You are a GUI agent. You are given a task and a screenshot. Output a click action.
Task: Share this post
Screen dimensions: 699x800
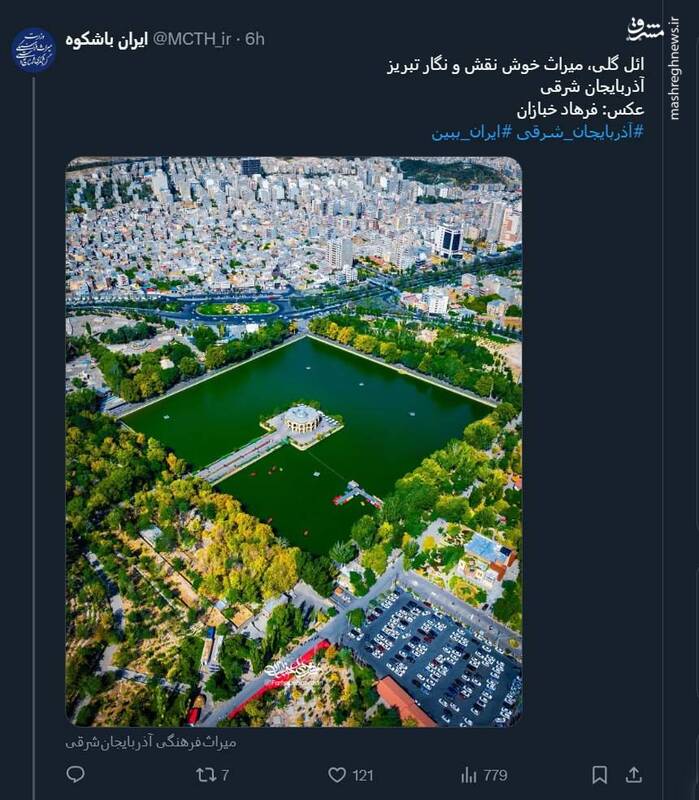[x=633, y=775]
